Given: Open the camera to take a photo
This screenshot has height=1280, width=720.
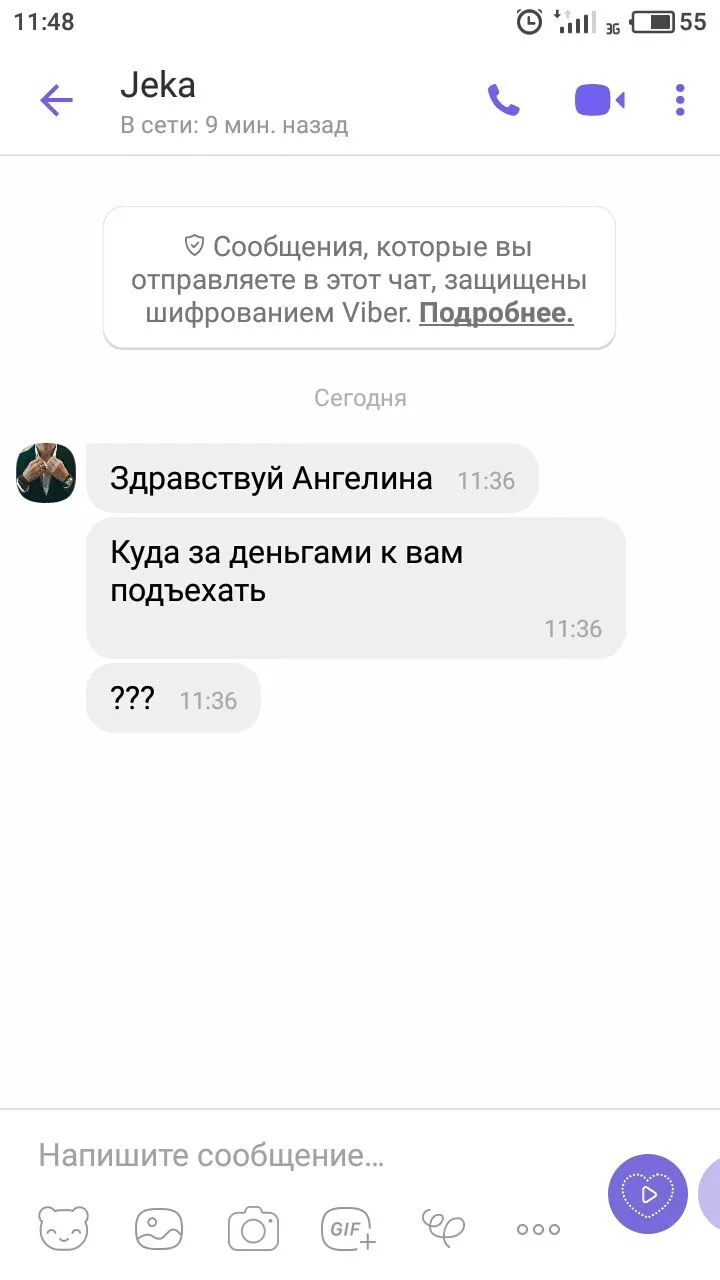Looking at the screenshot, I should point(253,1228).
